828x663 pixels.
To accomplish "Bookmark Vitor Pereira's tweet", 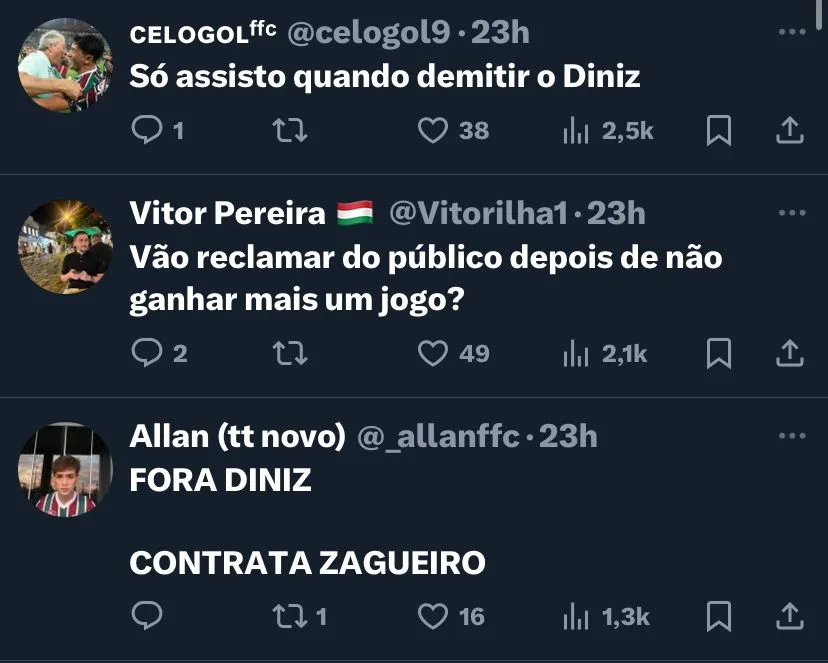I will click(718, 352).
